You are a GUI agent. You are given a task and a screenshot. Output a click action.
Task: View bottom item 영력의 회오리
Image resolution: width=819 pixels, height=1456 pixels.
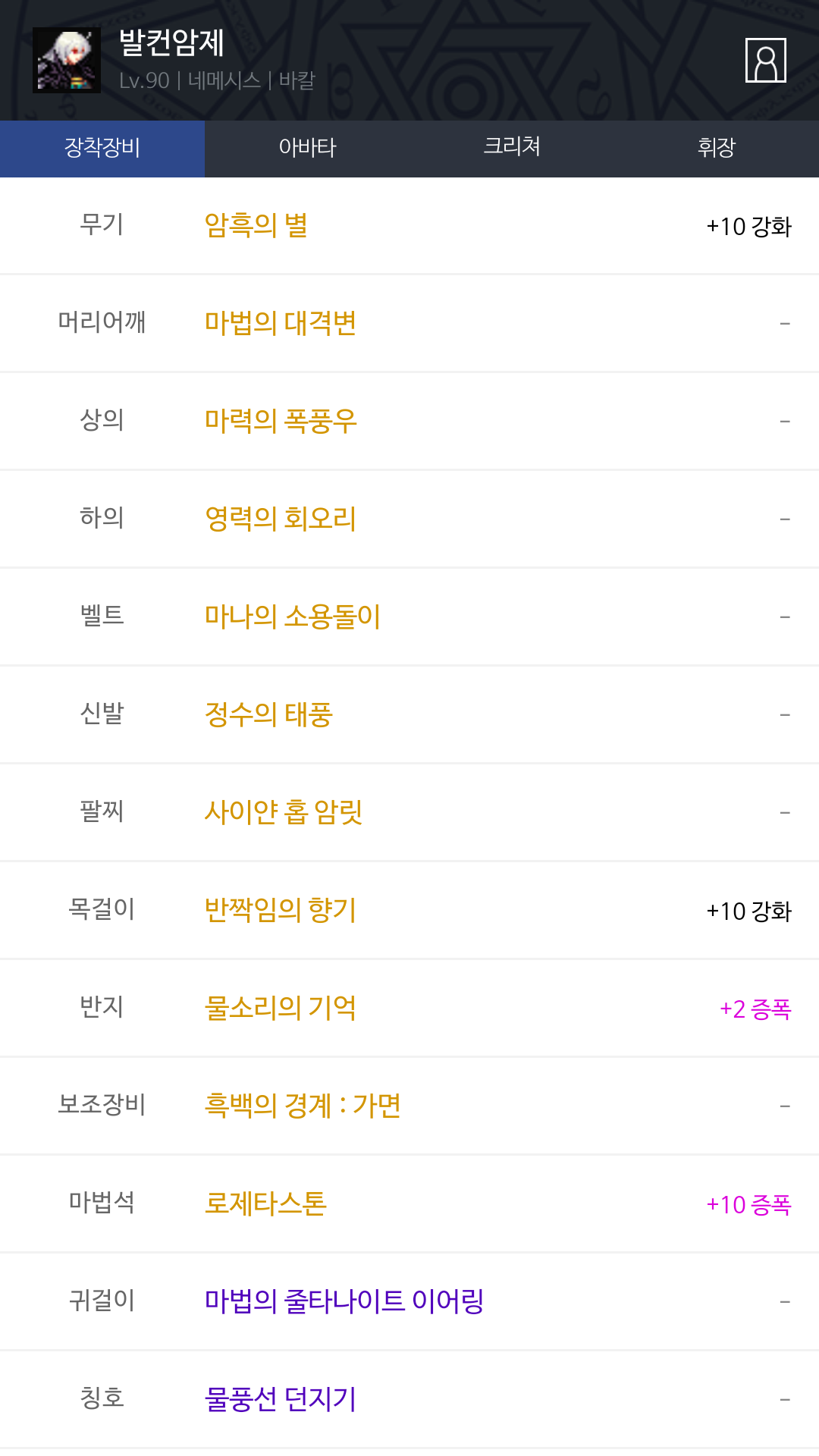(281, 519)
